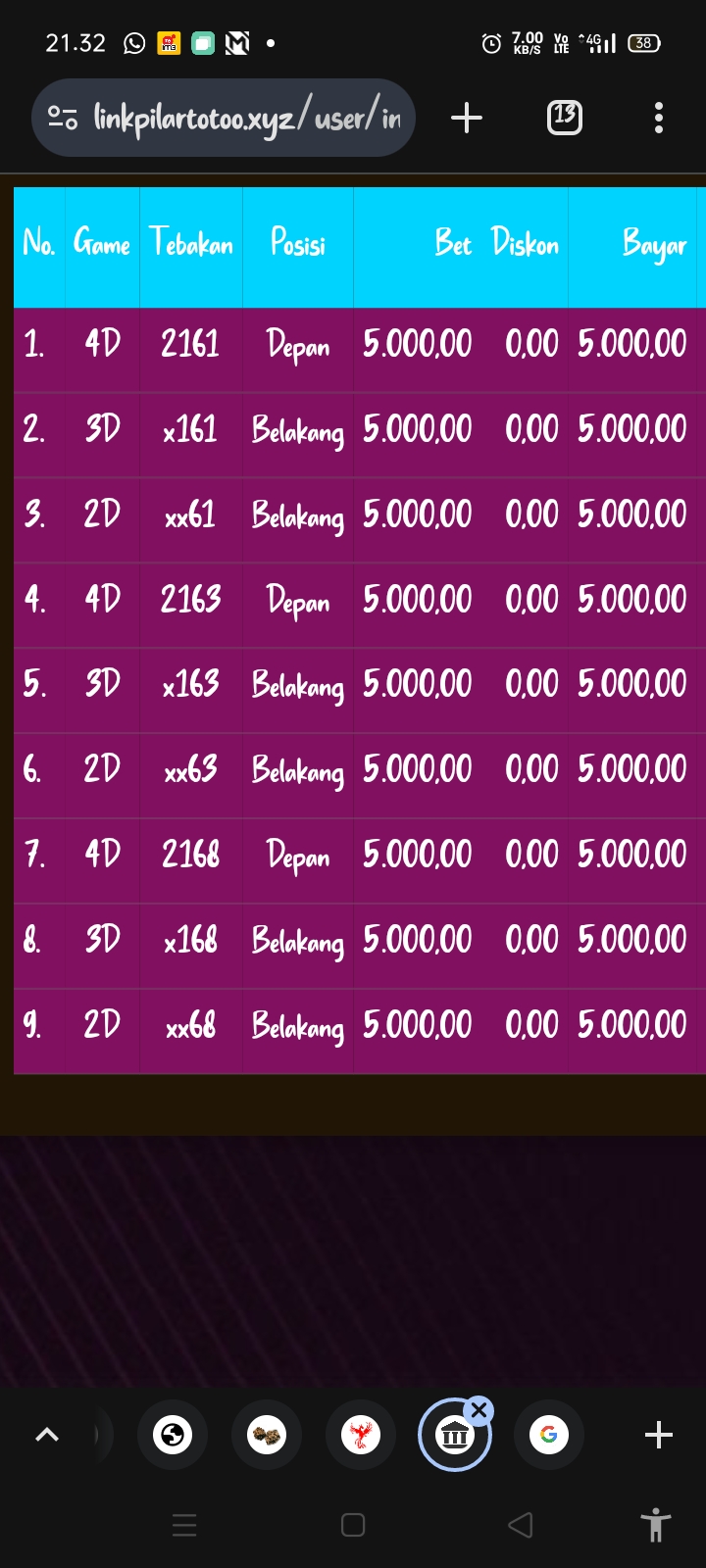Open site info icon beside the URL

pyautogui.click(x=63, y=119)
